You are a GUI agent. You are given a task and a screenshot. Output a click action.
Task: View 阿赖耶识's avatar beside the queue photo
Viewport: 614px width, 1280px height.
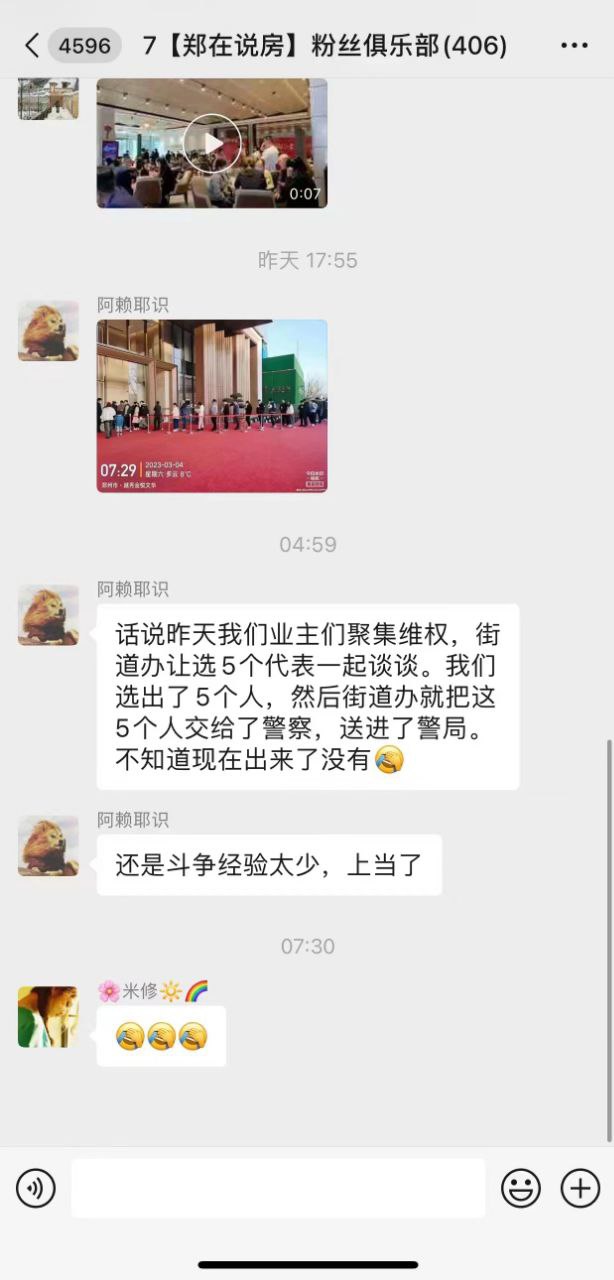[48, 330]
